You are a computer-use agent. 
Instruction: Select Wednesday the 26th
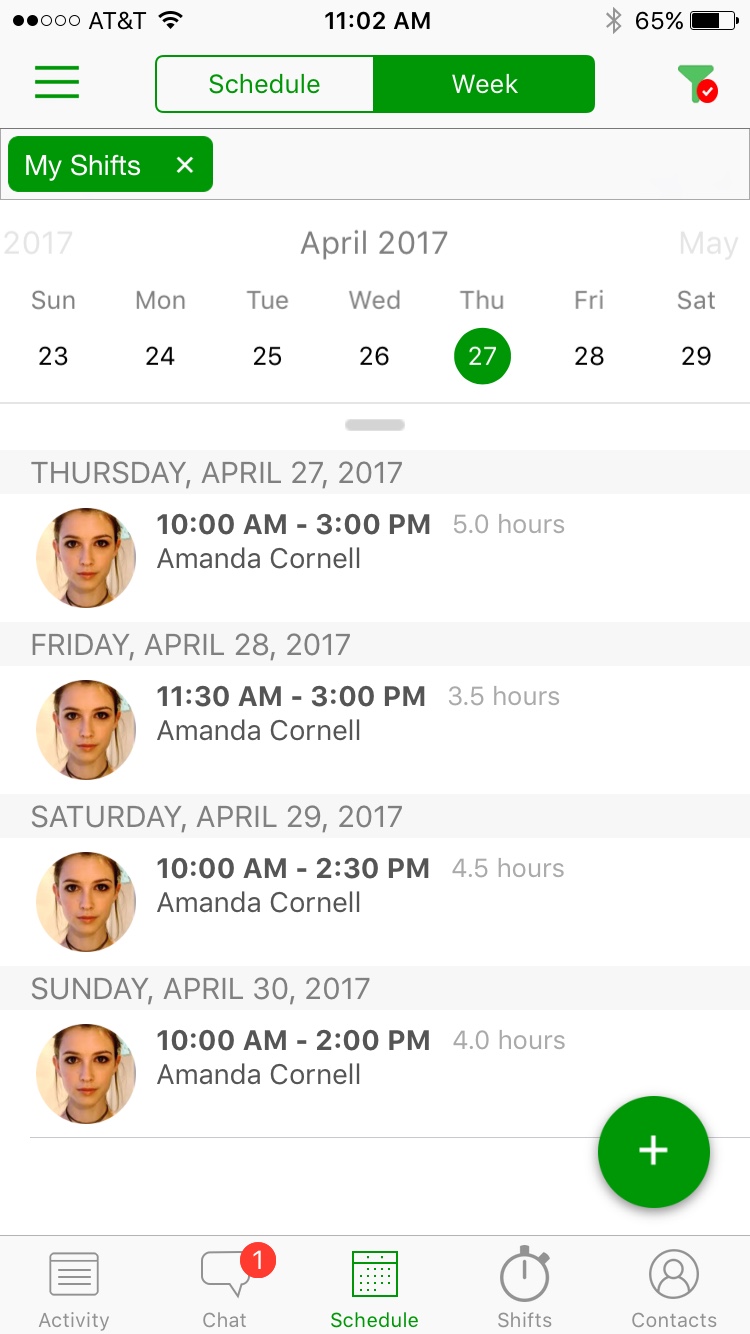pyautogui.click(x=374, y=356)
